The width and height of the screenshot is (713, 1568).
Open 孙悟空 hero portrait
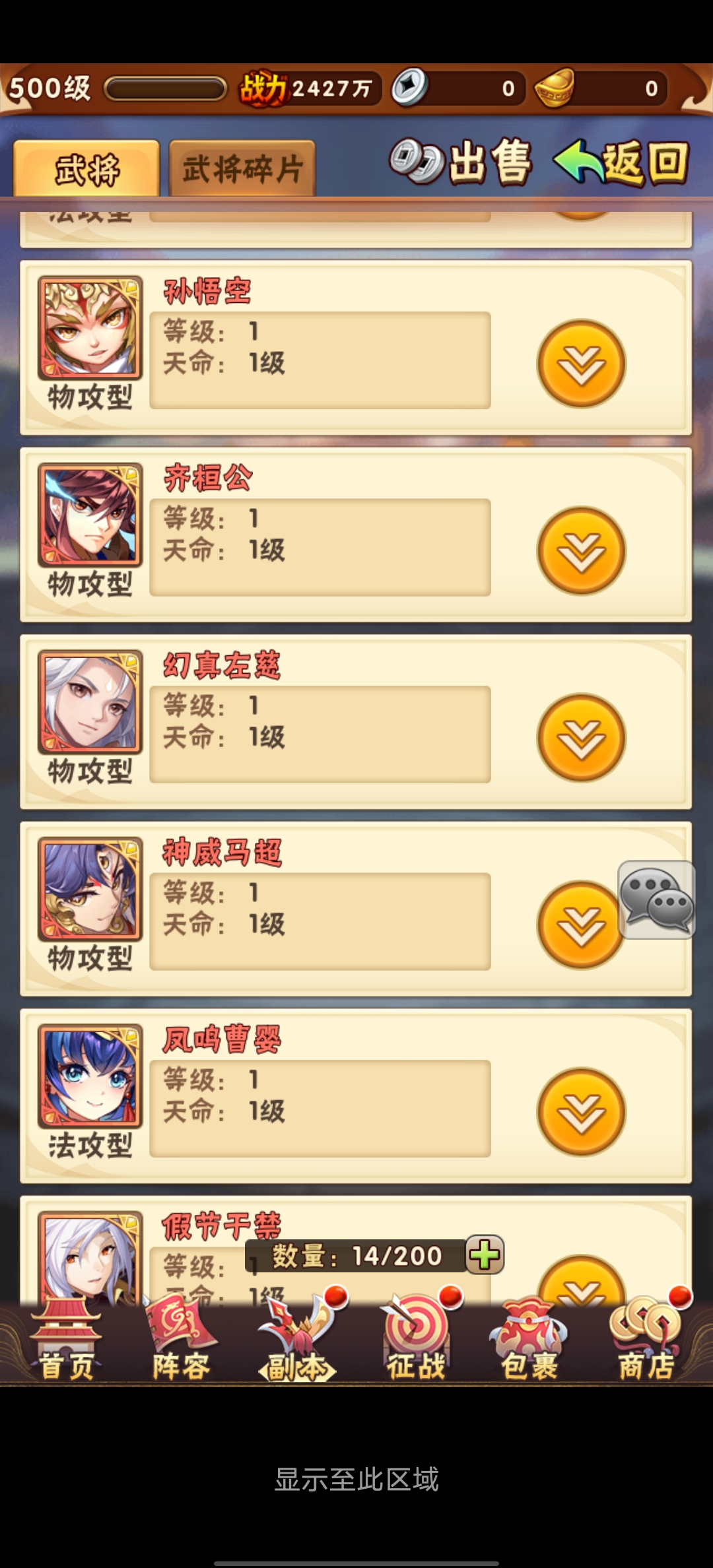tap(90, 328)
